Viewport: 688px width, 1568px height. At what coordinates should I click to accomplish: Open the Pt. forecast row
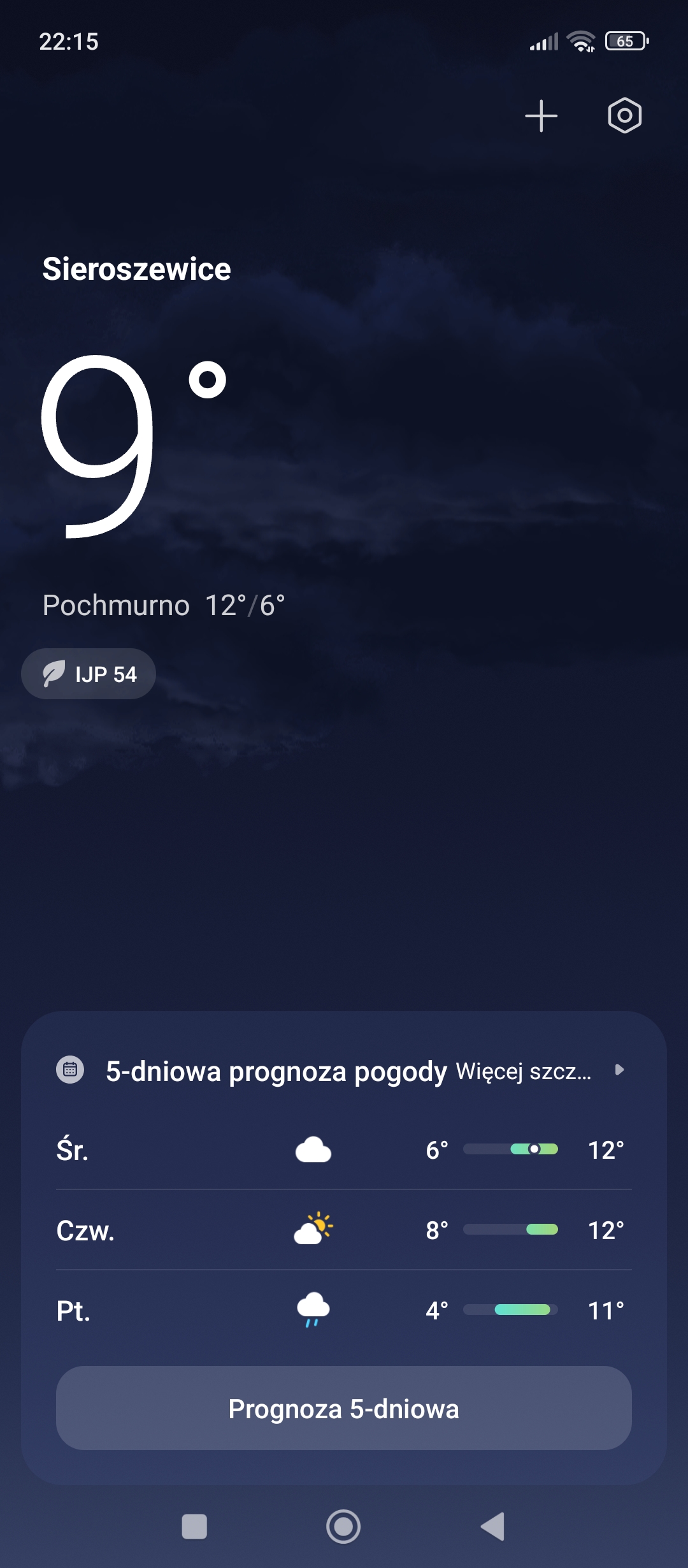(344, 1310)
